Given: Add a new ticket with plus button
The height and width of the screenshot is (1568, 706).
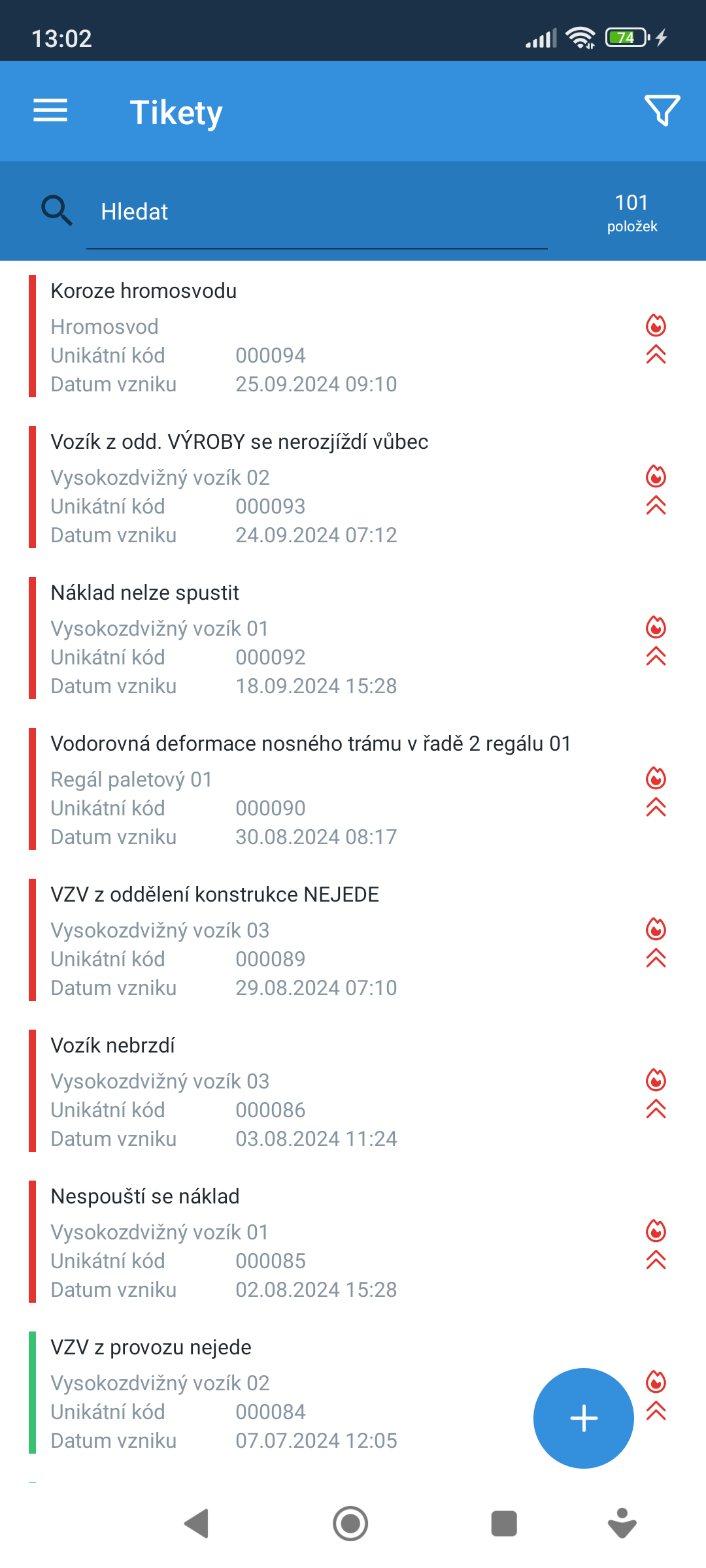Looking at the screenshot, I should (x=584, y=1418).
